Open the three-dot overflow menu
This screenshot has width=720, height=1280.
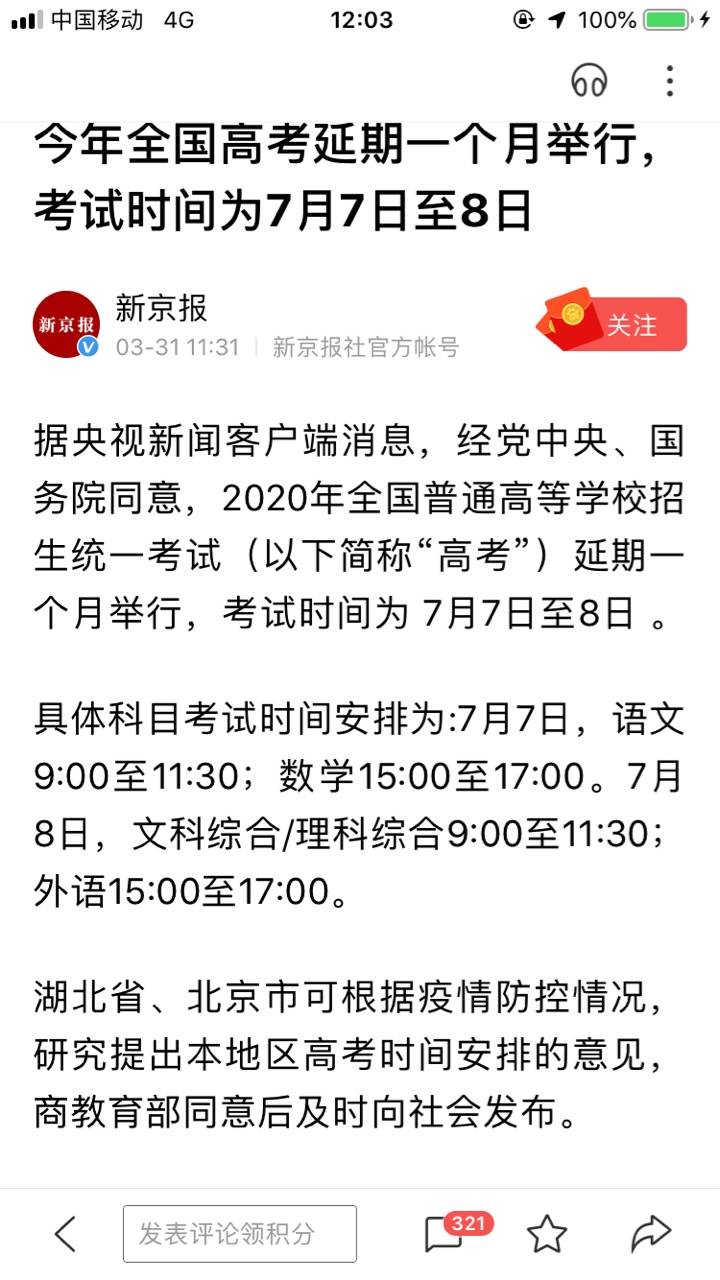point(670,80)
